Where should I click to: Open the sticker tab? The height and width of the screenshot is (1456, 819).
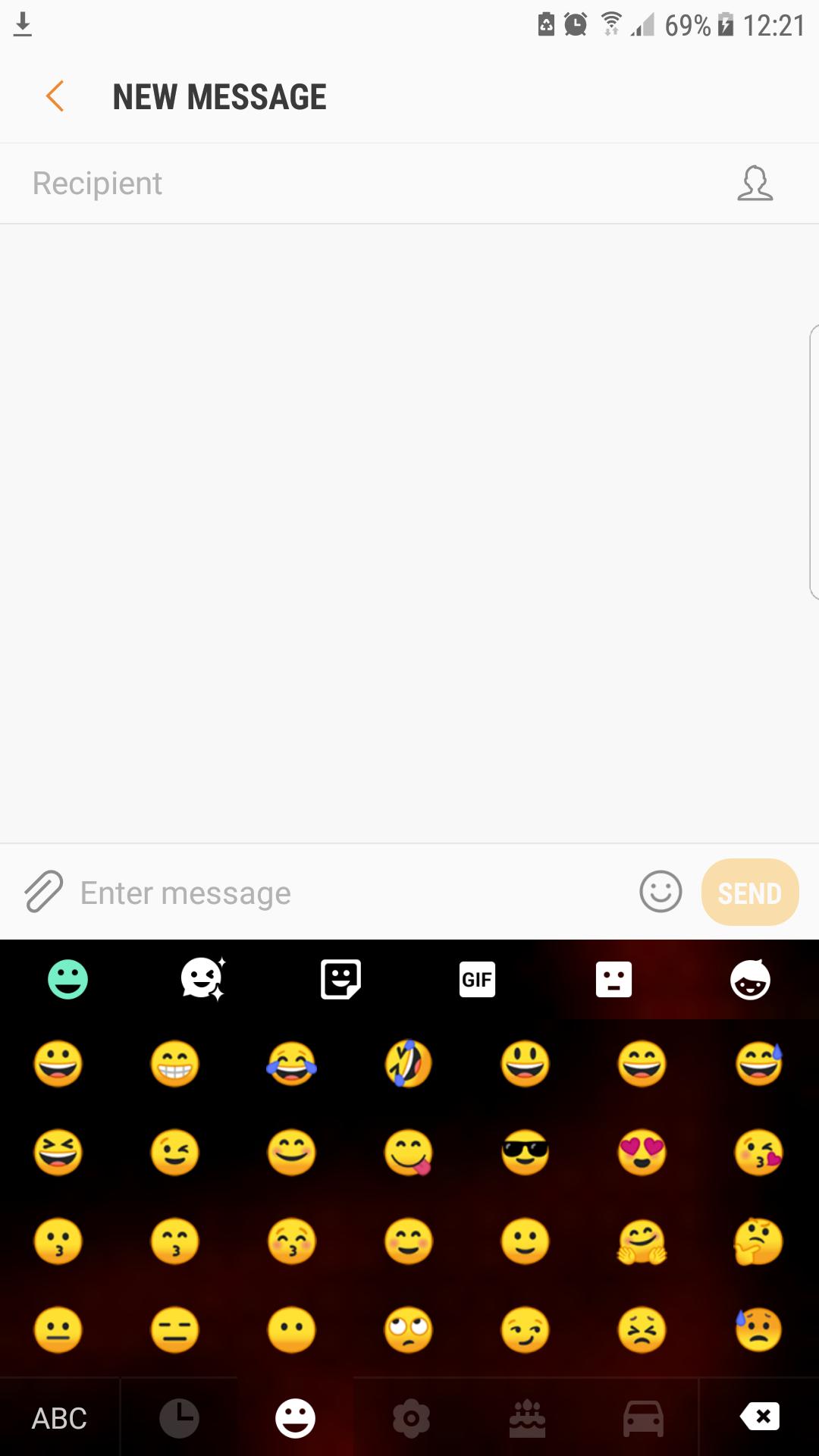click(340, 979)
